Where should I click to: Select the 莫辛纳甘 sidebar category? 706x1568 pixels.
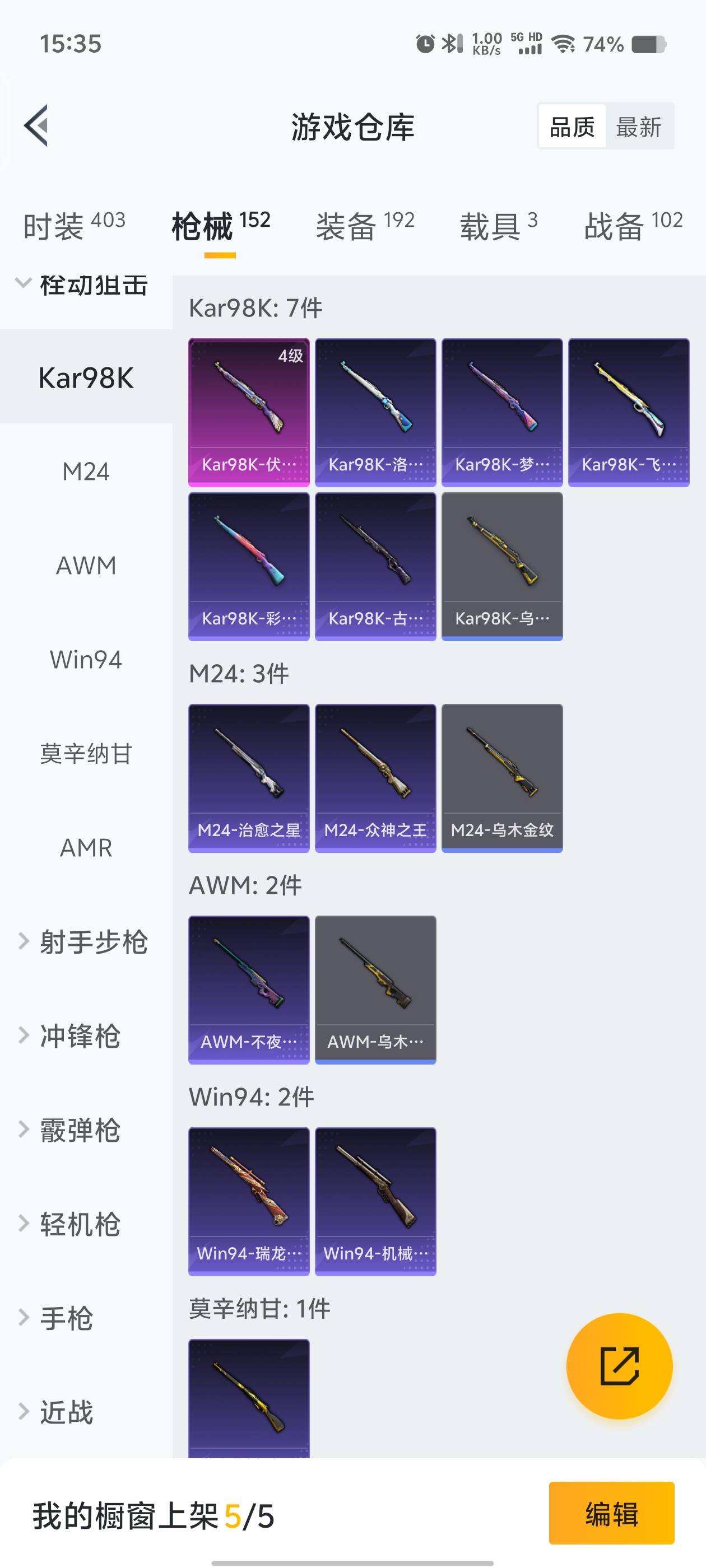click(x=86, y=755)
